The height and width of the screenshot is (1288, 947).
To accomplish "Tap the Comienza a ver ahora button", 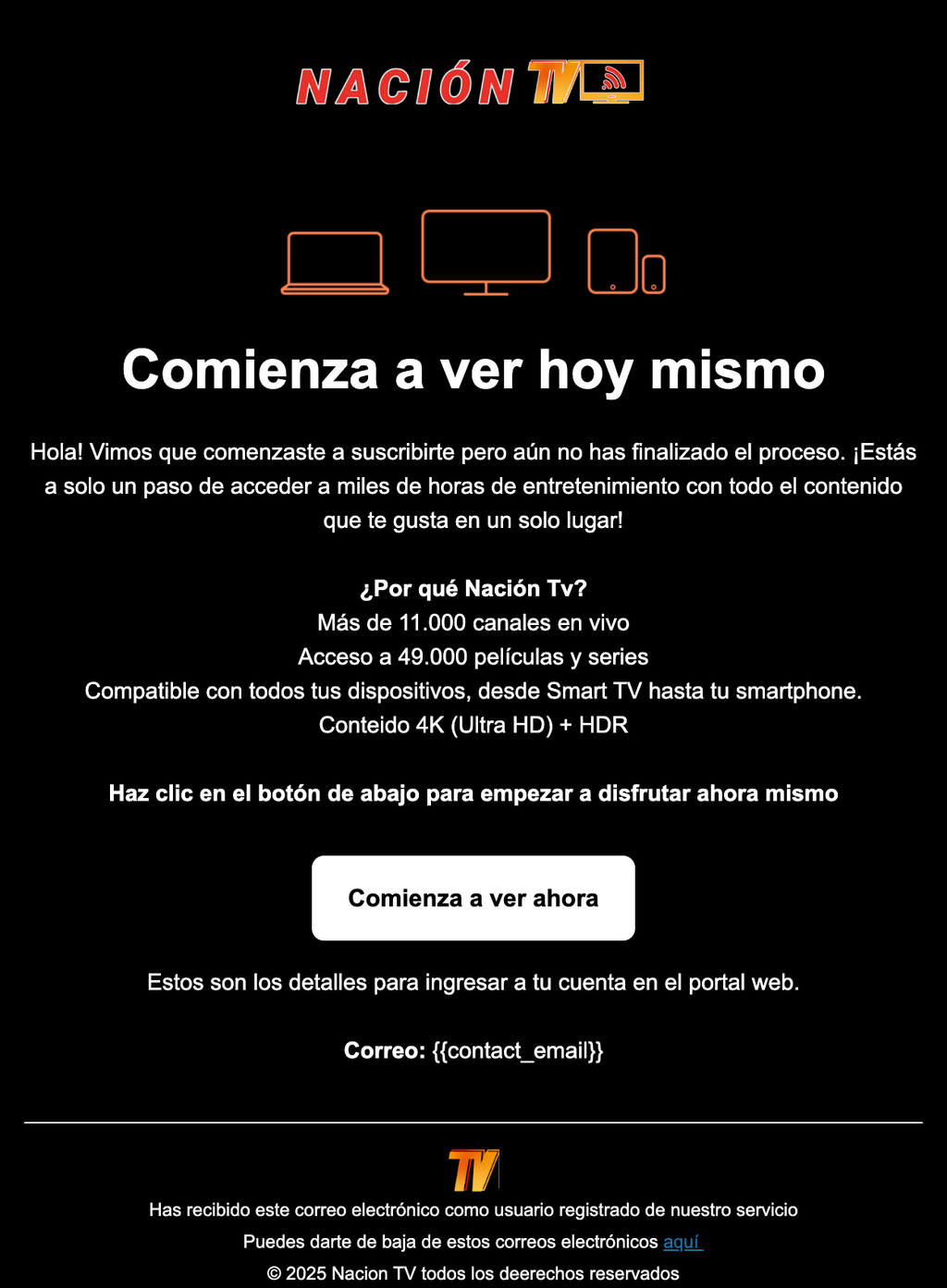I will pos(473,898).
